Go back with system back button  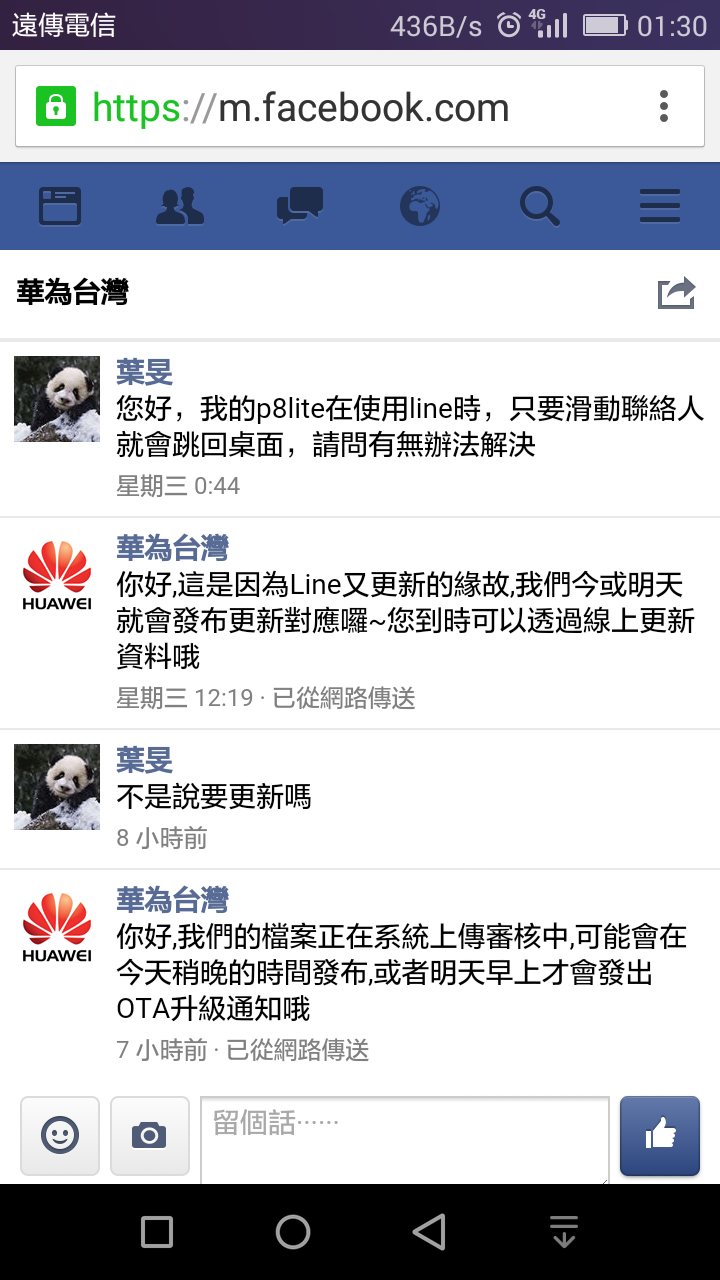(x=429, y=1232)
